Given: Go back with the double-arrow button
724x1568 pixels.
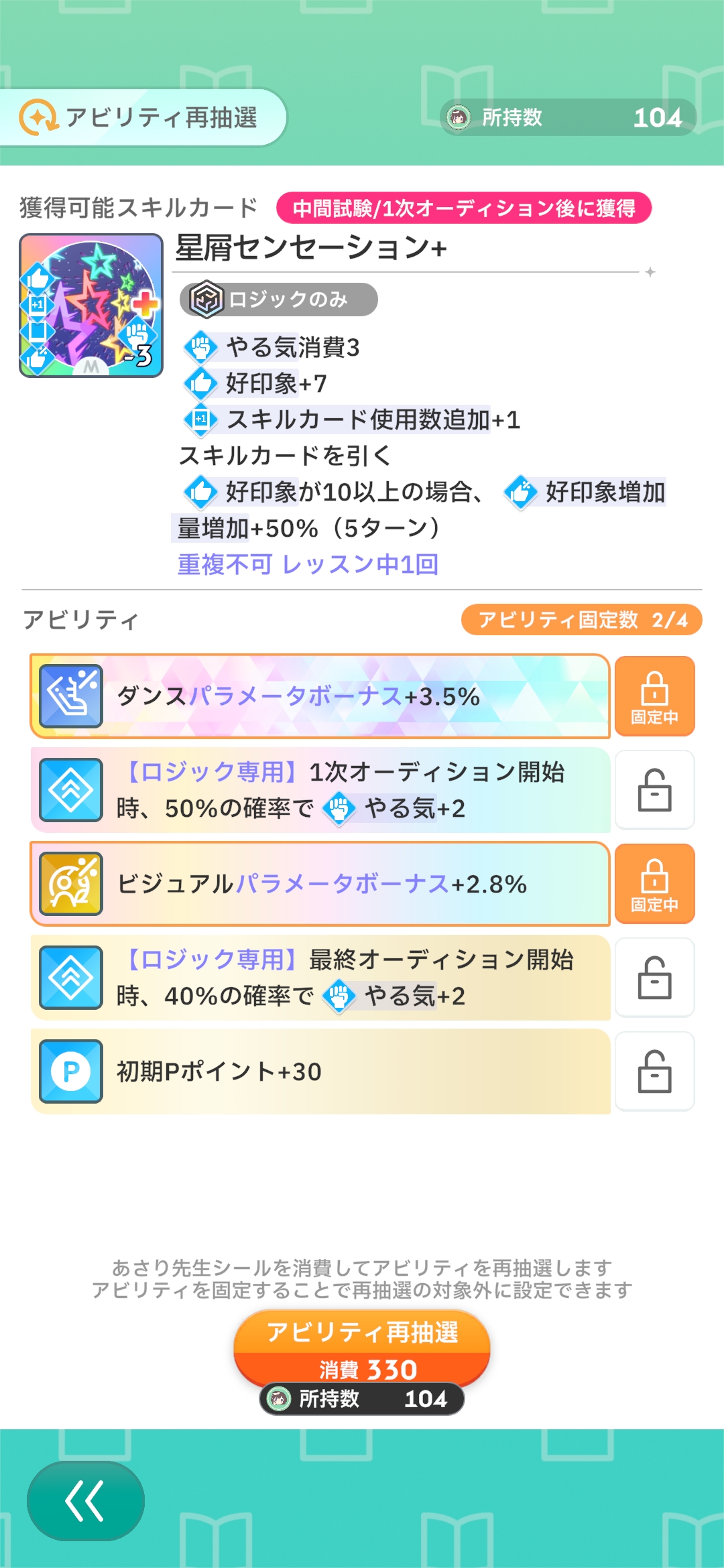Looking at the screenshot, I should (86, 1501).
